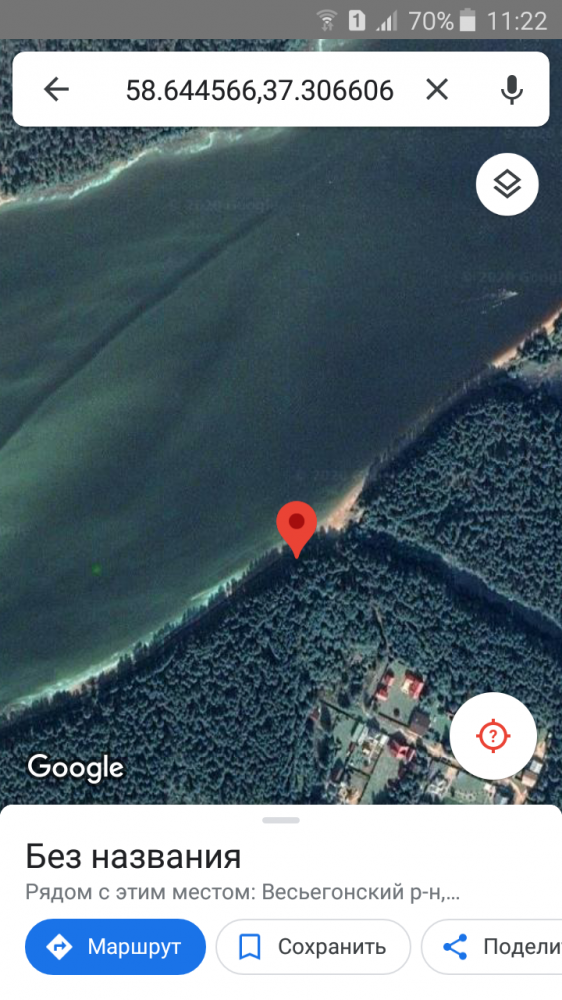Image resolution: width=562 pixels, height=1000 pixels.
Task: Tap the coordinates search field
Action: pos(260,90)
